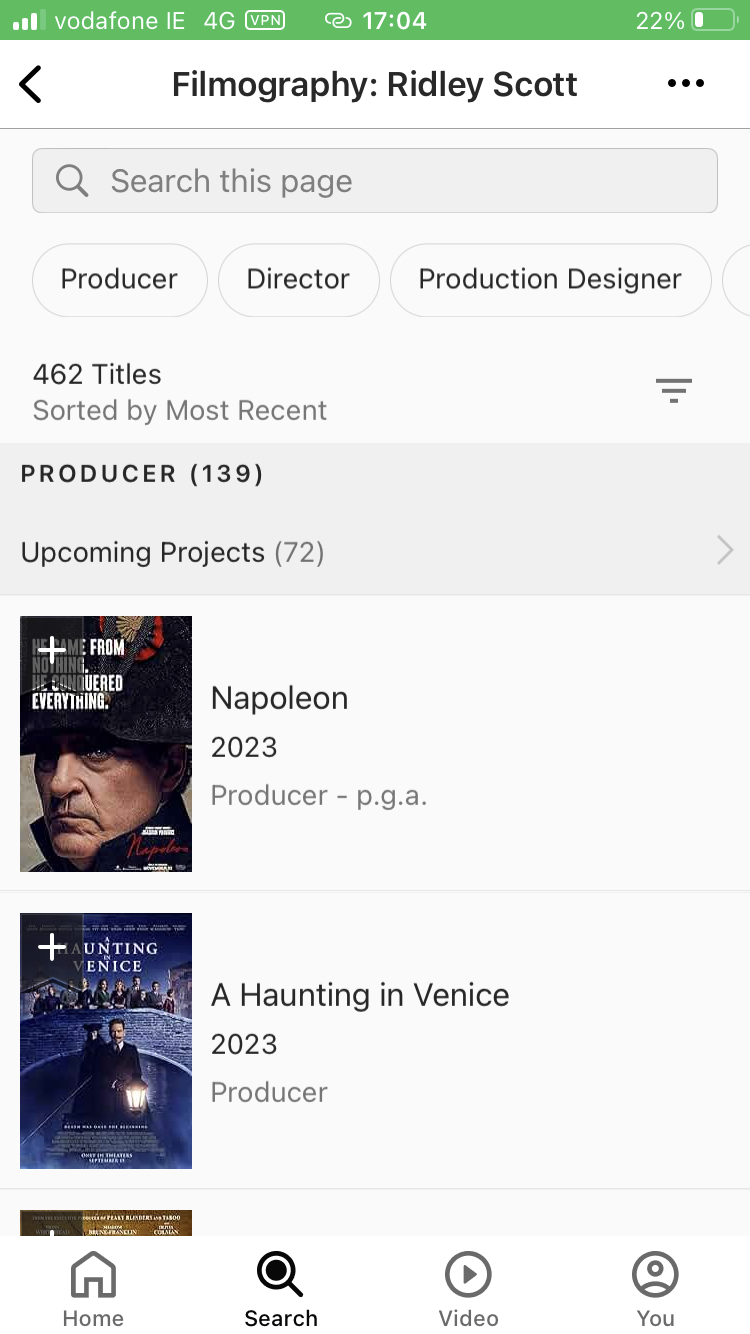The image size is (750, 1334).
Task: Choose the Production Designer chip
Action: (x=550, y=279)
